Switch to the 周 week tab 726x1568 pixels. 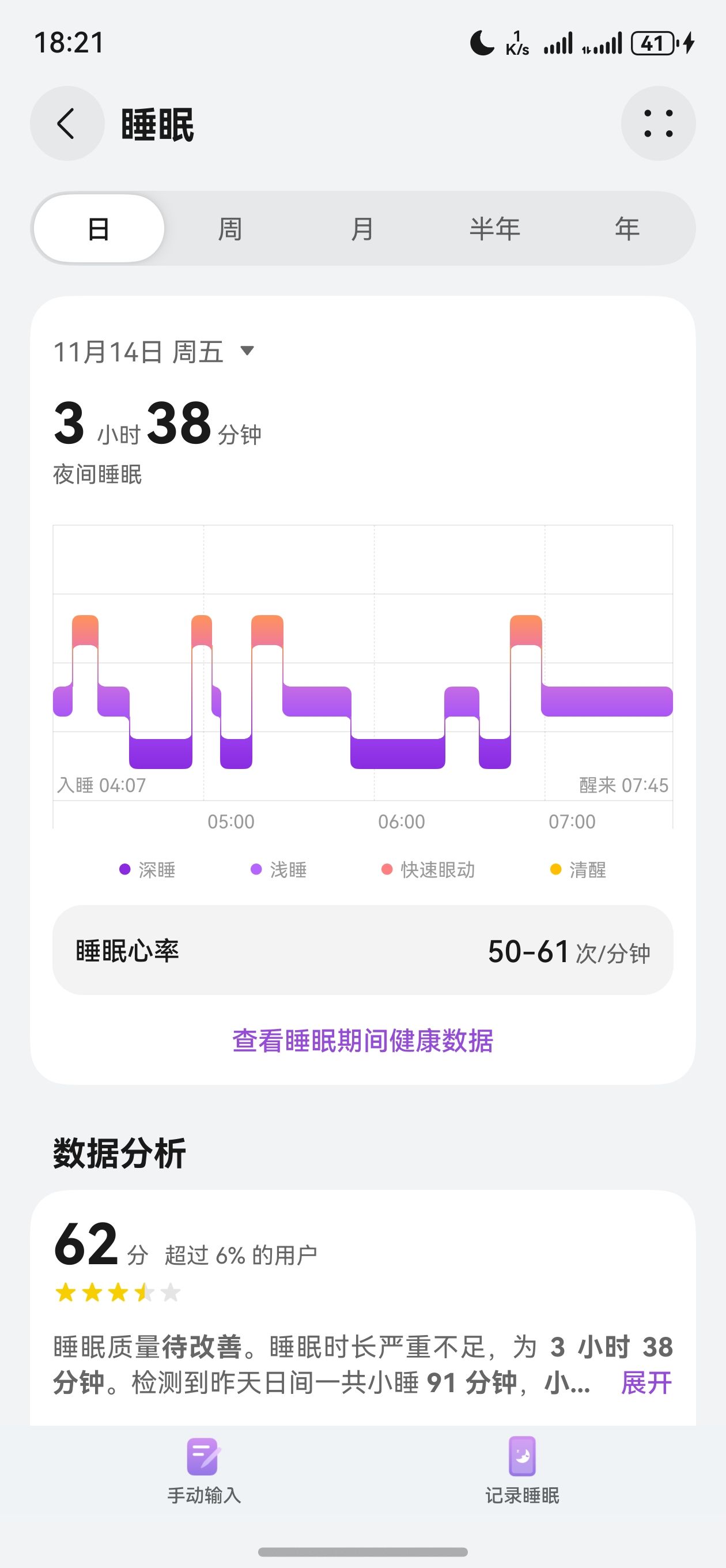[230, 229]
